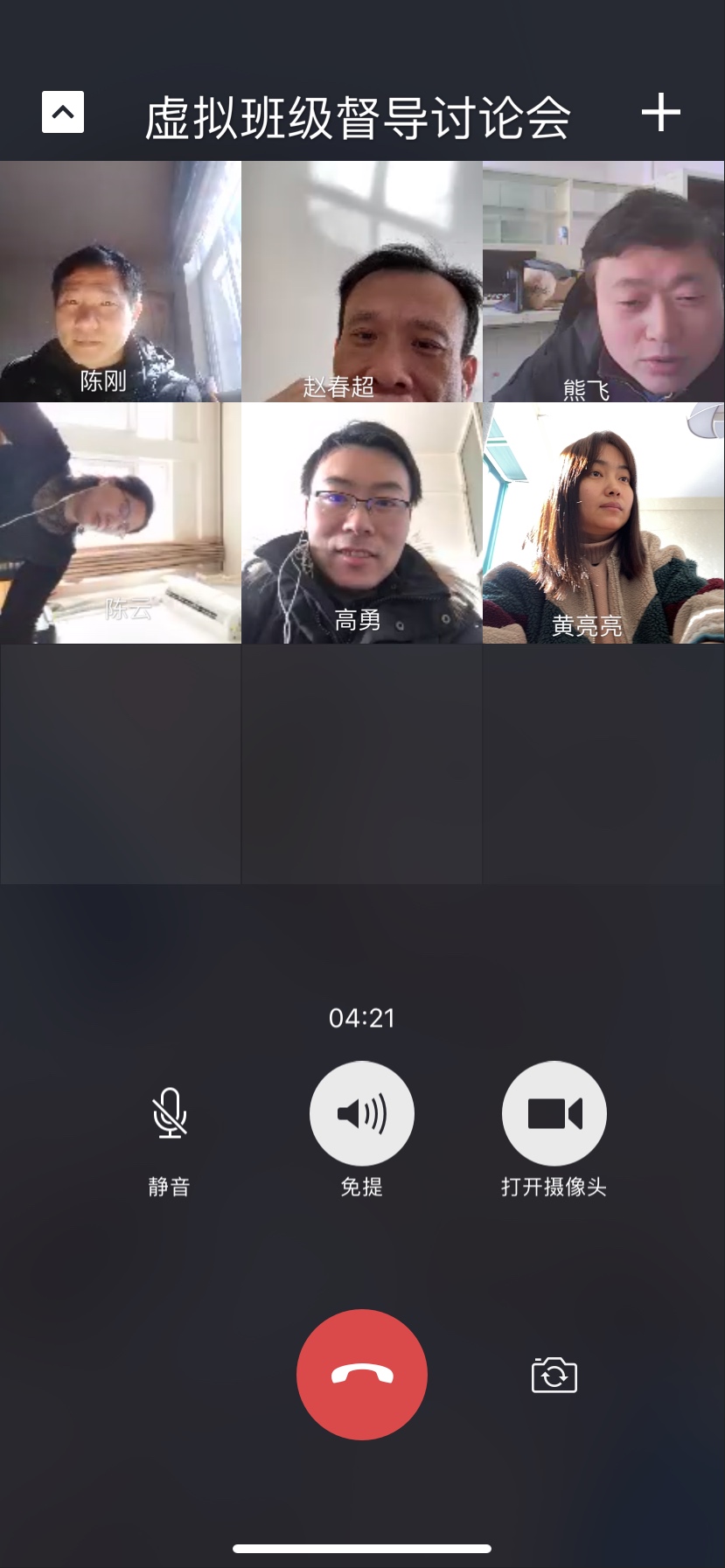Enlarge 陈云's video tile
This screenshot has height=1568, width=725.
tap(121, 523)
